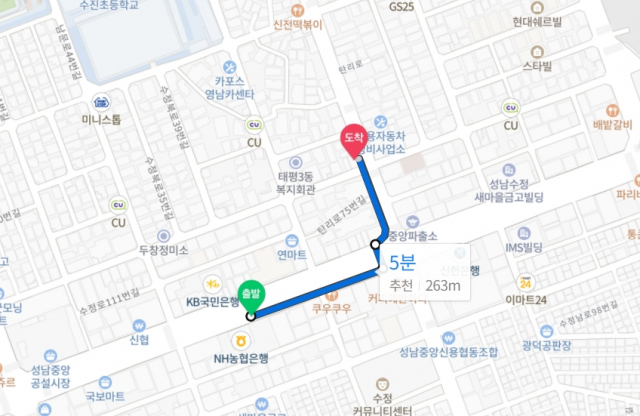Open the 쿠우쿠우 restaurant marker
The image size is (640, 416).
pos(329,293)
